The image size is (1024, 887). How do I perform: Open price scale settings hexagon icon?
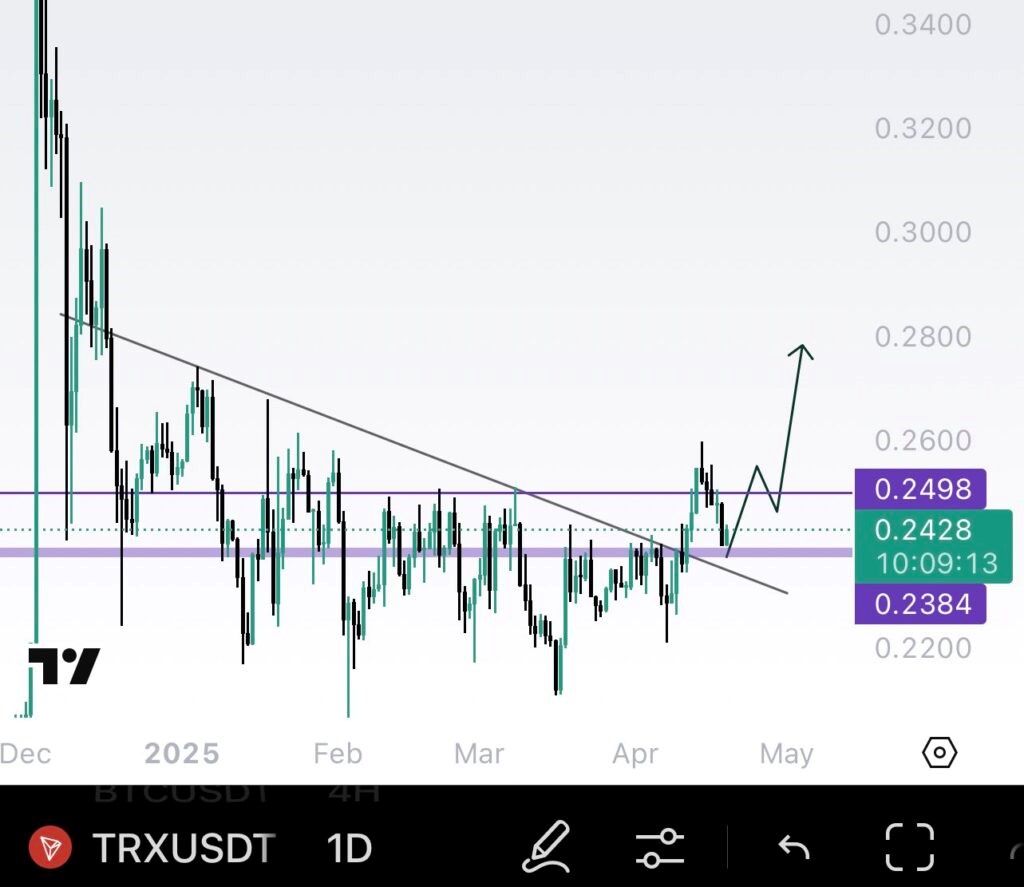pos(940,752)
